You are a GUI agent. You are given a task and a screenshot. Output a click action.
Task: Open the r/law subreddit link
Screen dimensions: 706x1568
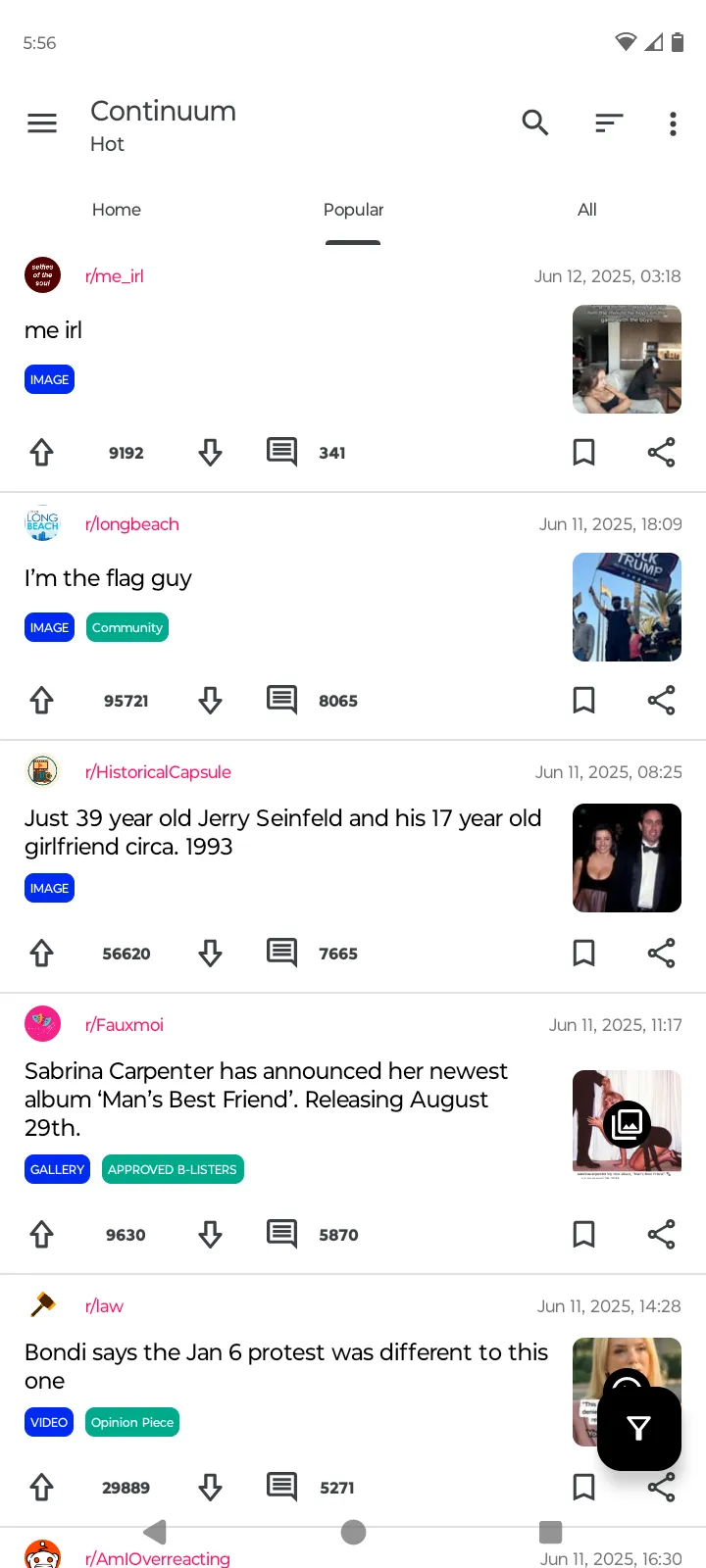pos(104,1305)
